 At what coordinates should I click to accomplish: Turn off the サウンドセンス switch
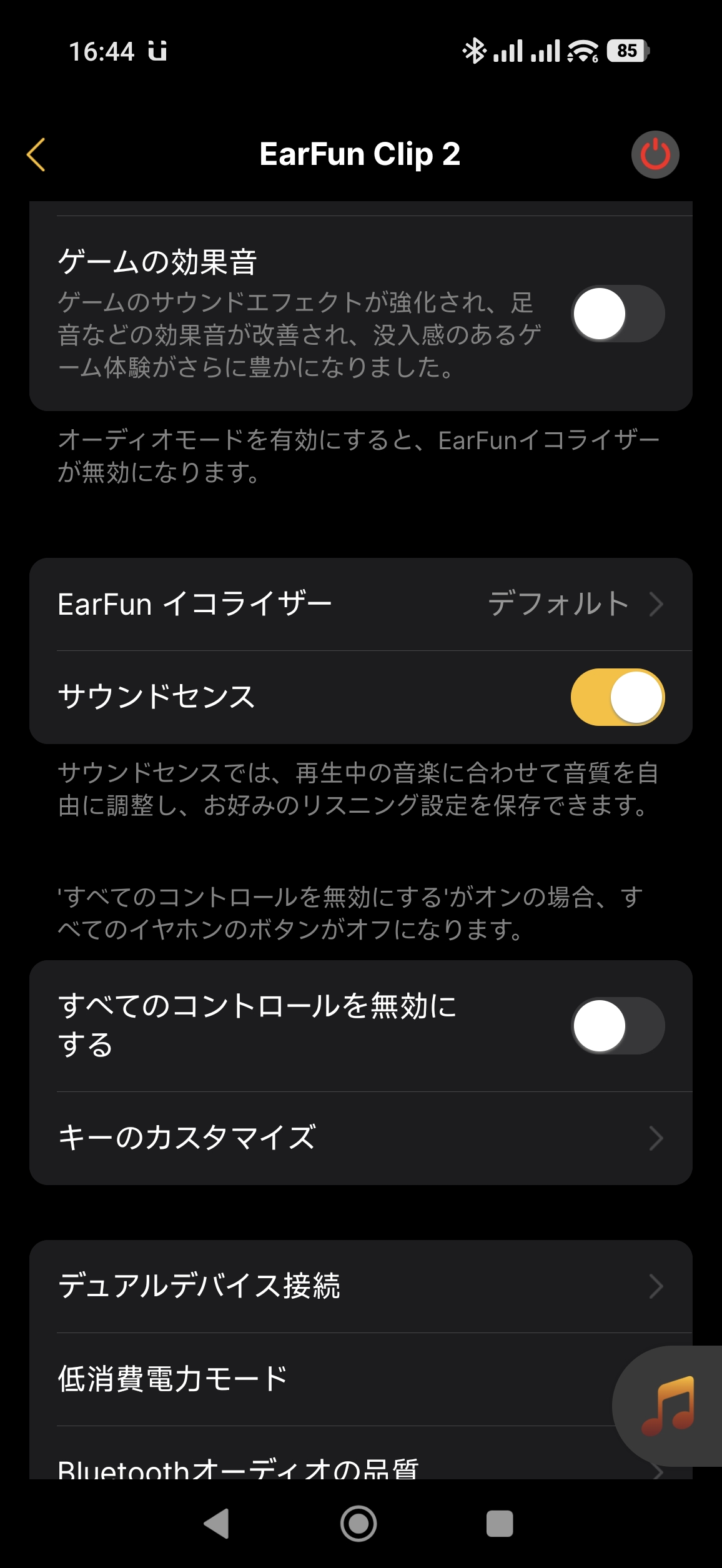[617, 697]
